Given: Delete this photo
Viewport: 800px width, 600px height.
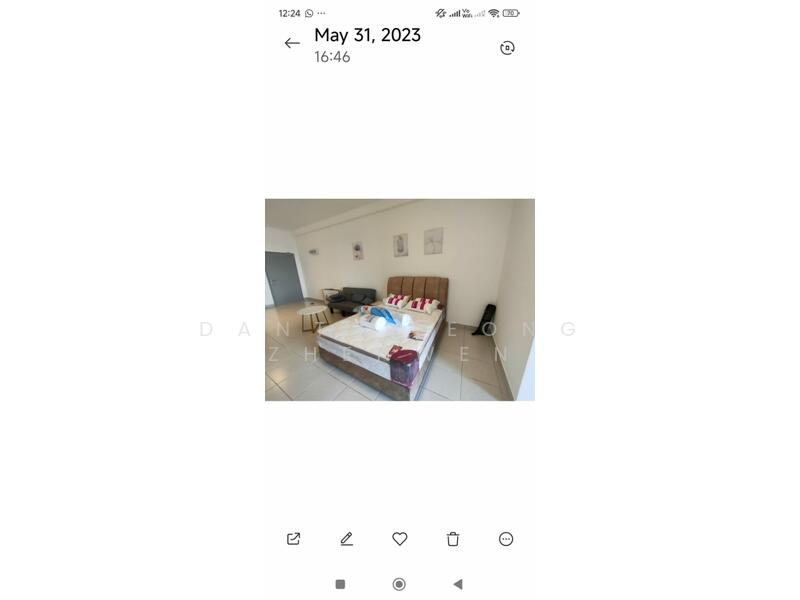Looking at the screenshot, I should point(453,539).
